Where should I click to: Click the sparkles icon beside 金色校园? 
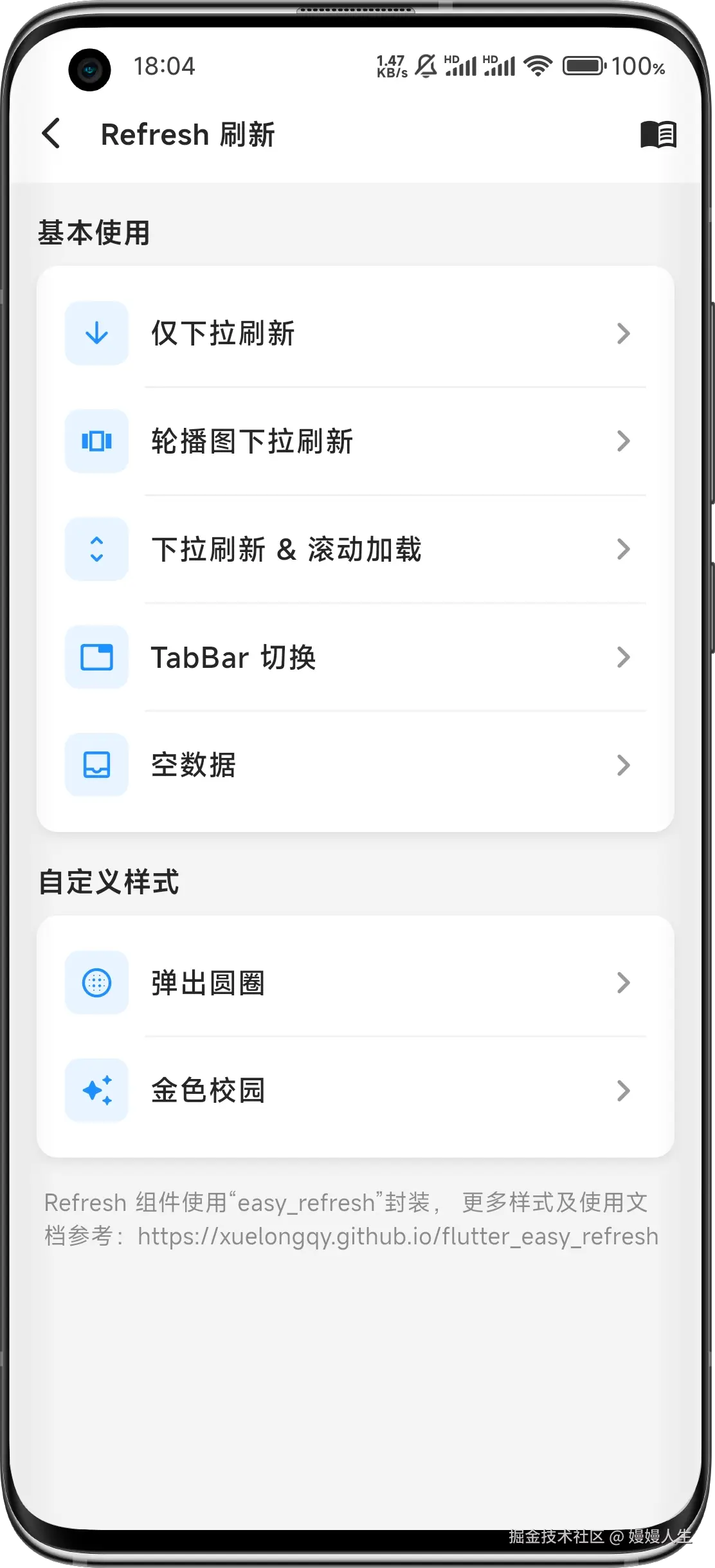[95, 1089]
